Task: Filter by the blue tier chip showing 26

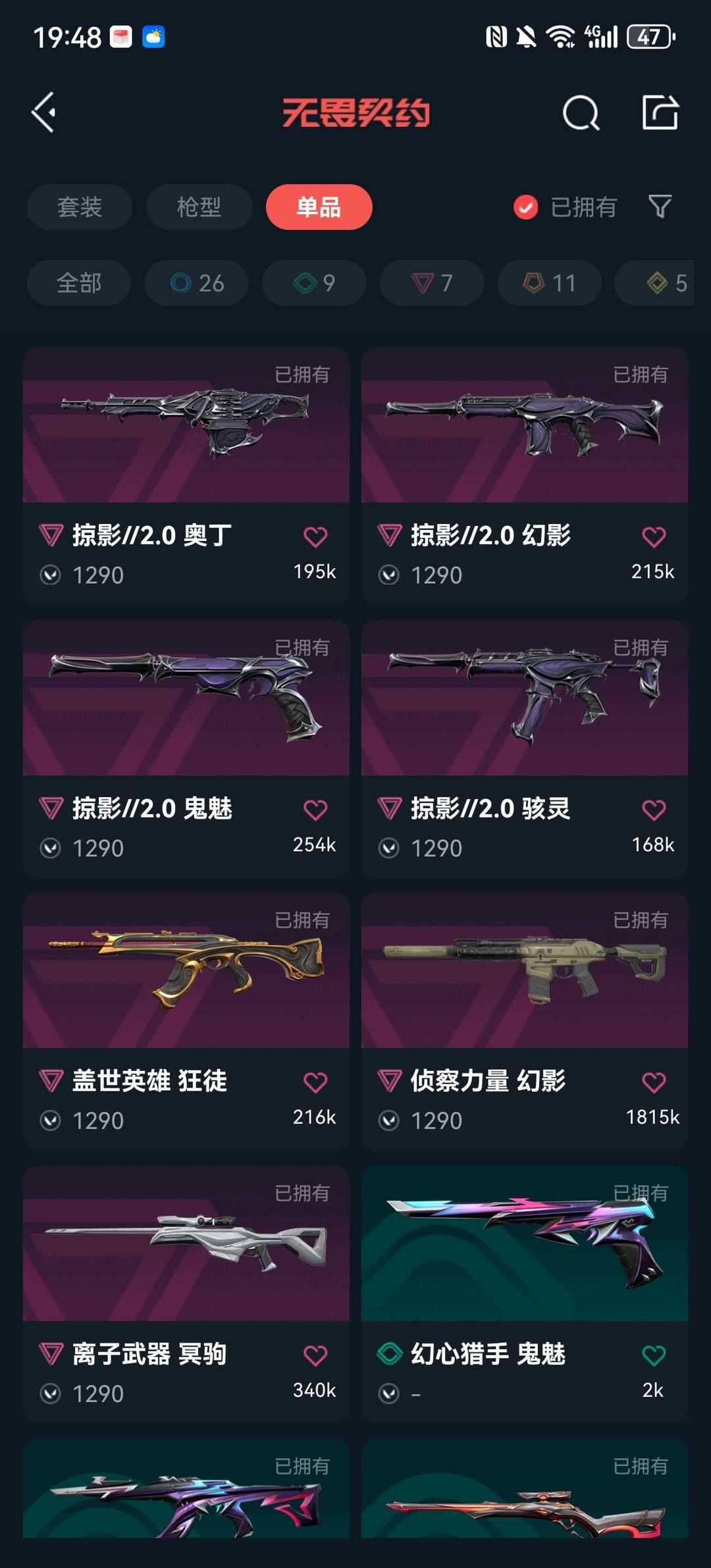Action: [x=196, y=283]
